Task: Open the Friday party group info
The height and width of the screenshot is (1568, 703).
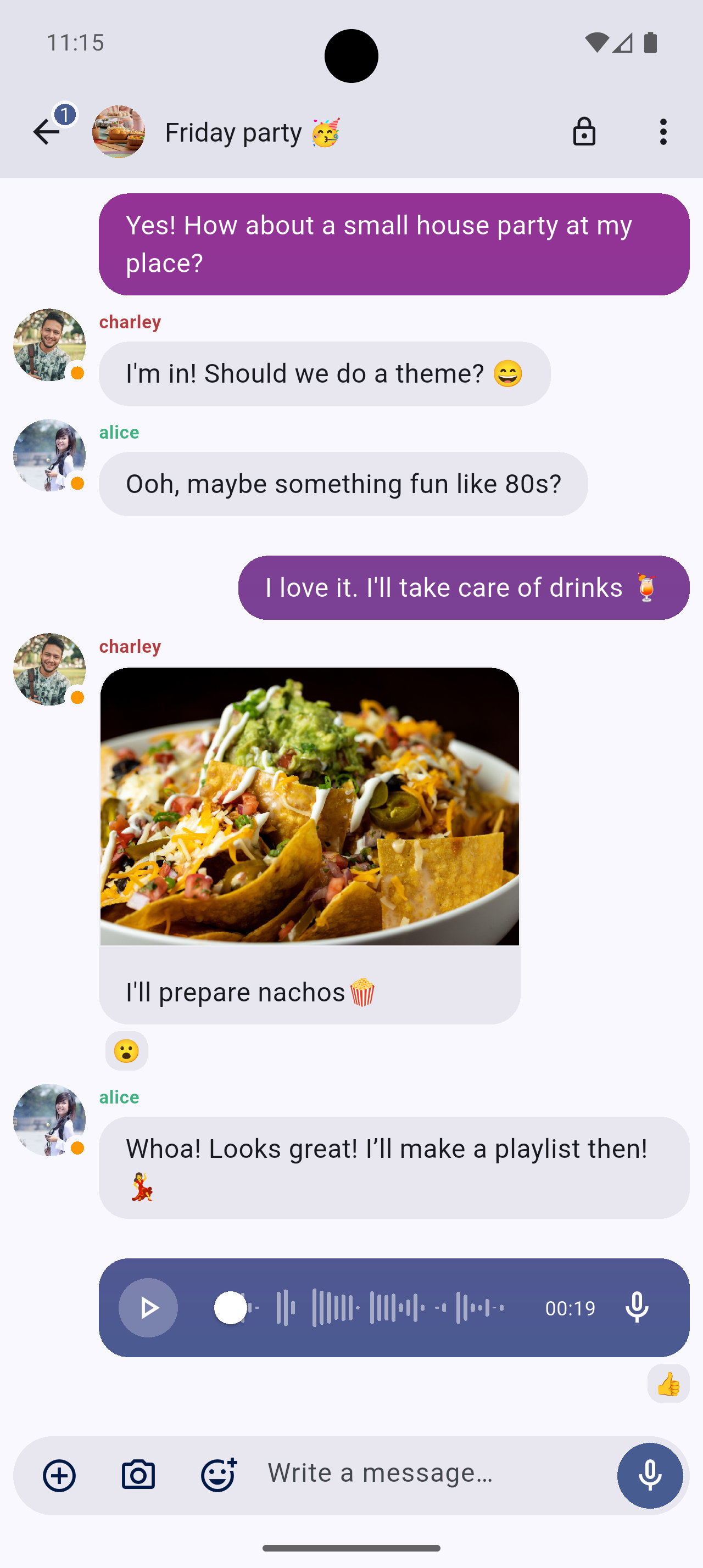Action: (x=253, y=132)
